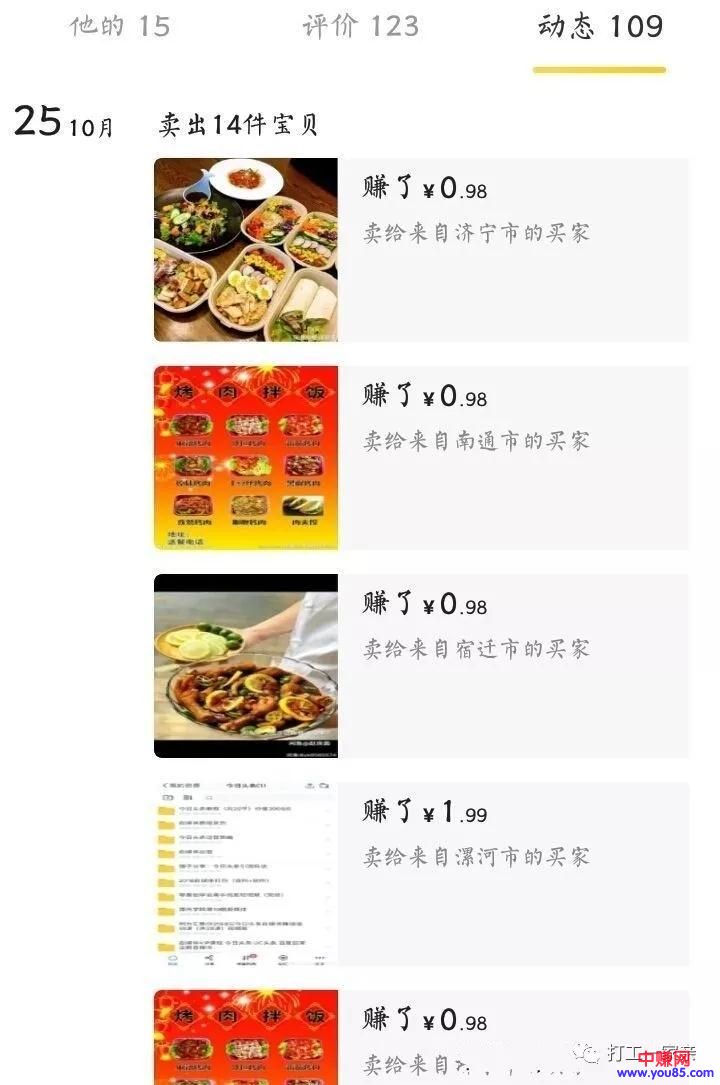Viewport: 720px width, 1085px height.
Task: Switch to the 他的 15 tab
Action: click(120, 27)
